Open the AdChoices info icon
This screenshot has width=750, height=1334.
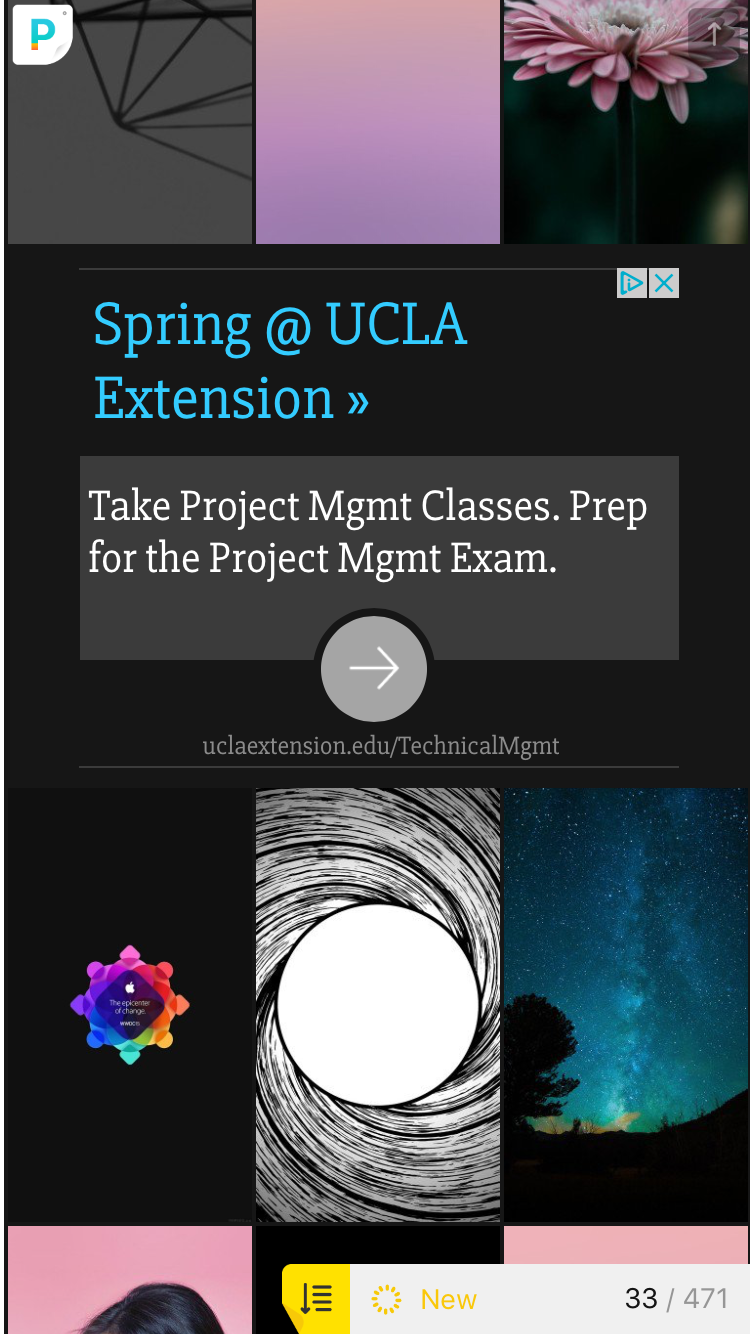(x=632, y=283)
